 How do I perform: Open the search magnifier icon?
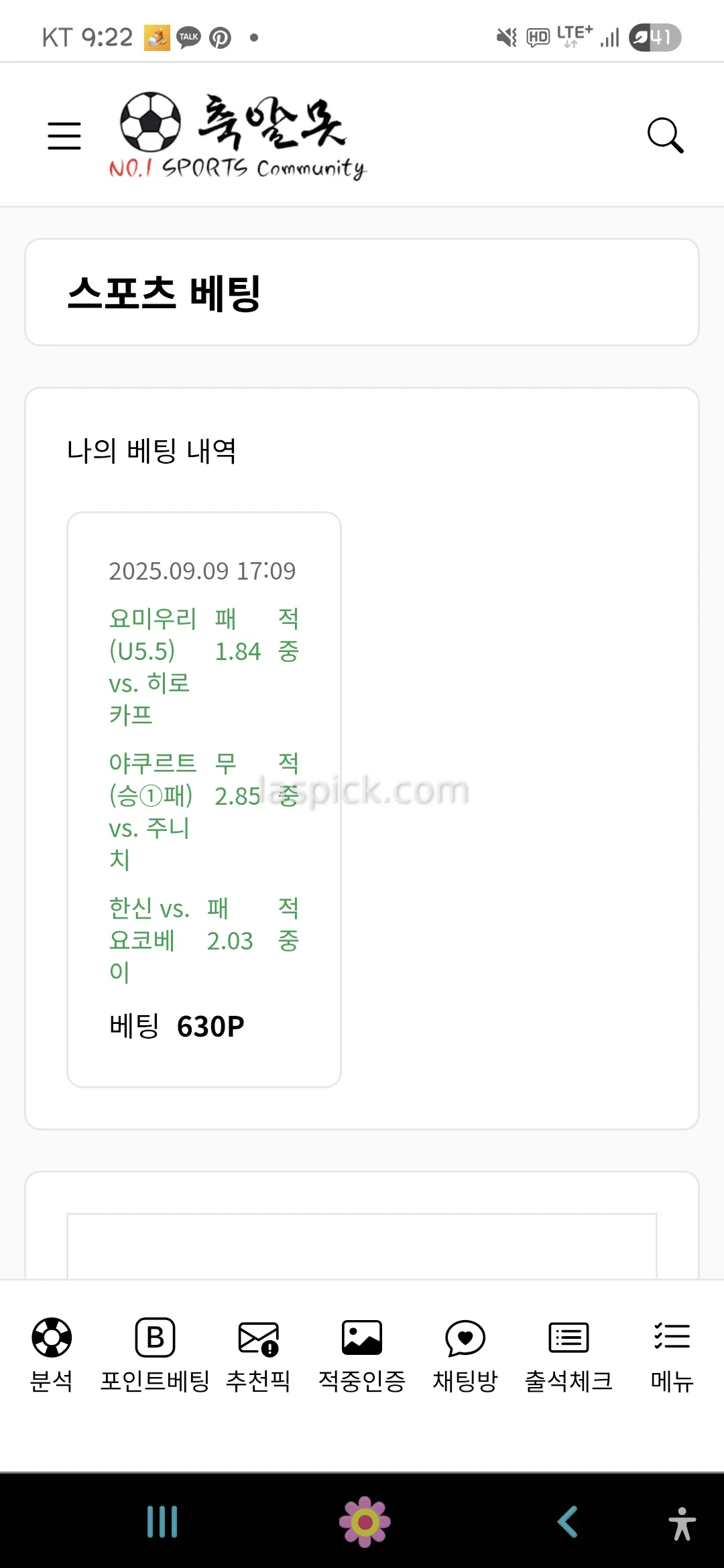pos(665,136)
